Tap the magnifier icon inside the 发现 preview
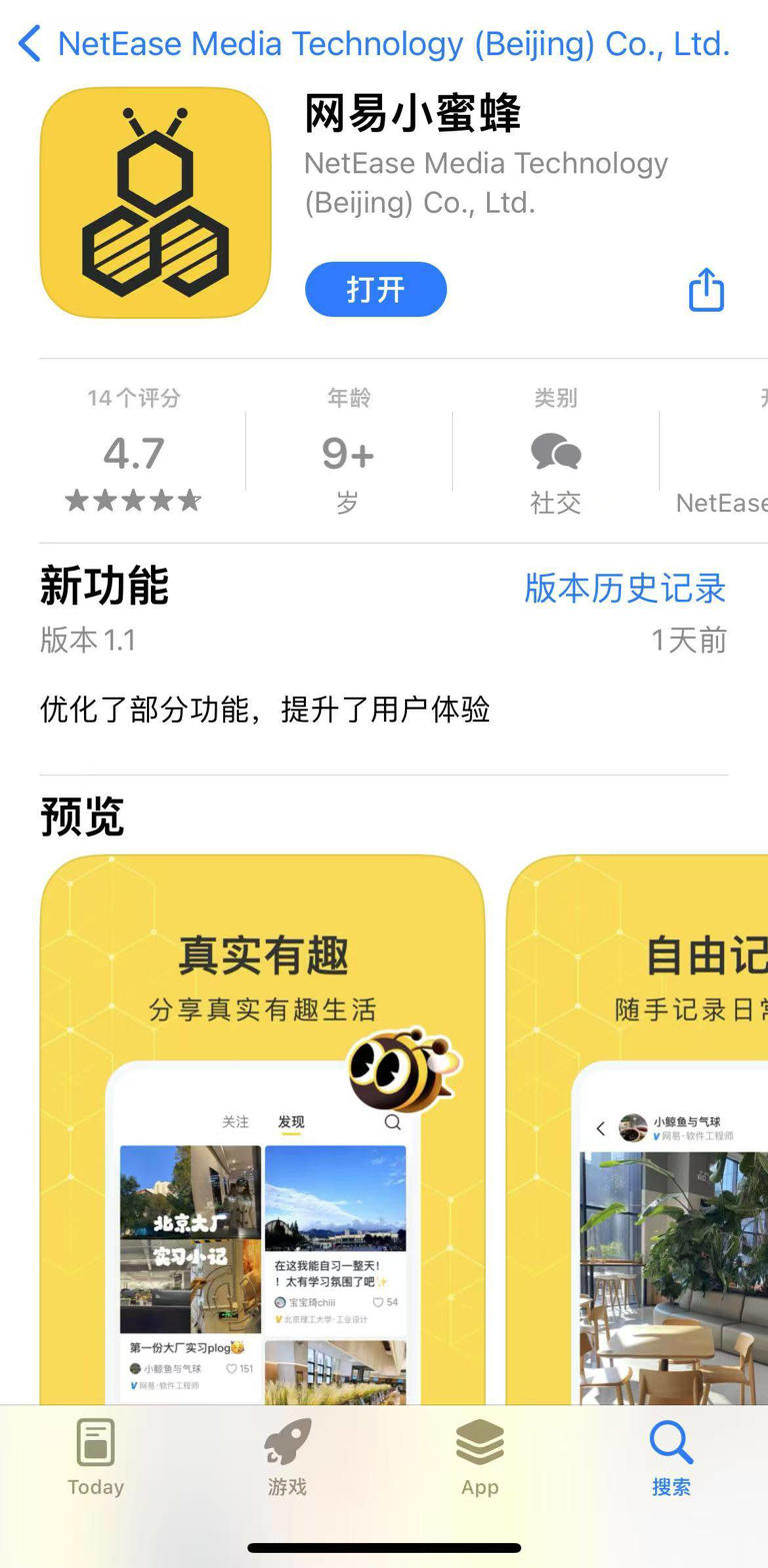This screenshot has width=768, height=1568. coord(391,1121)
